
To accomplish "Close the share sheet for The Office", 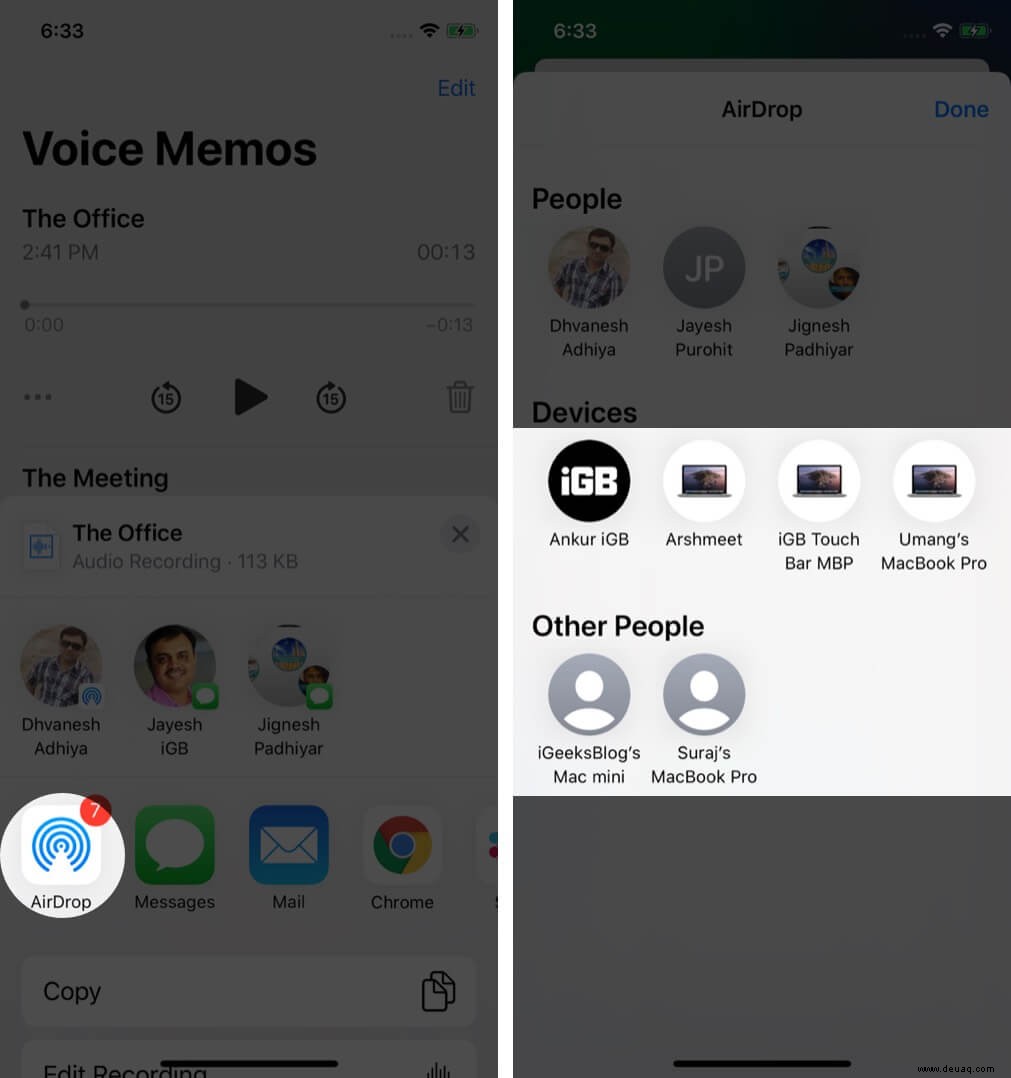I will pos(460,535).
